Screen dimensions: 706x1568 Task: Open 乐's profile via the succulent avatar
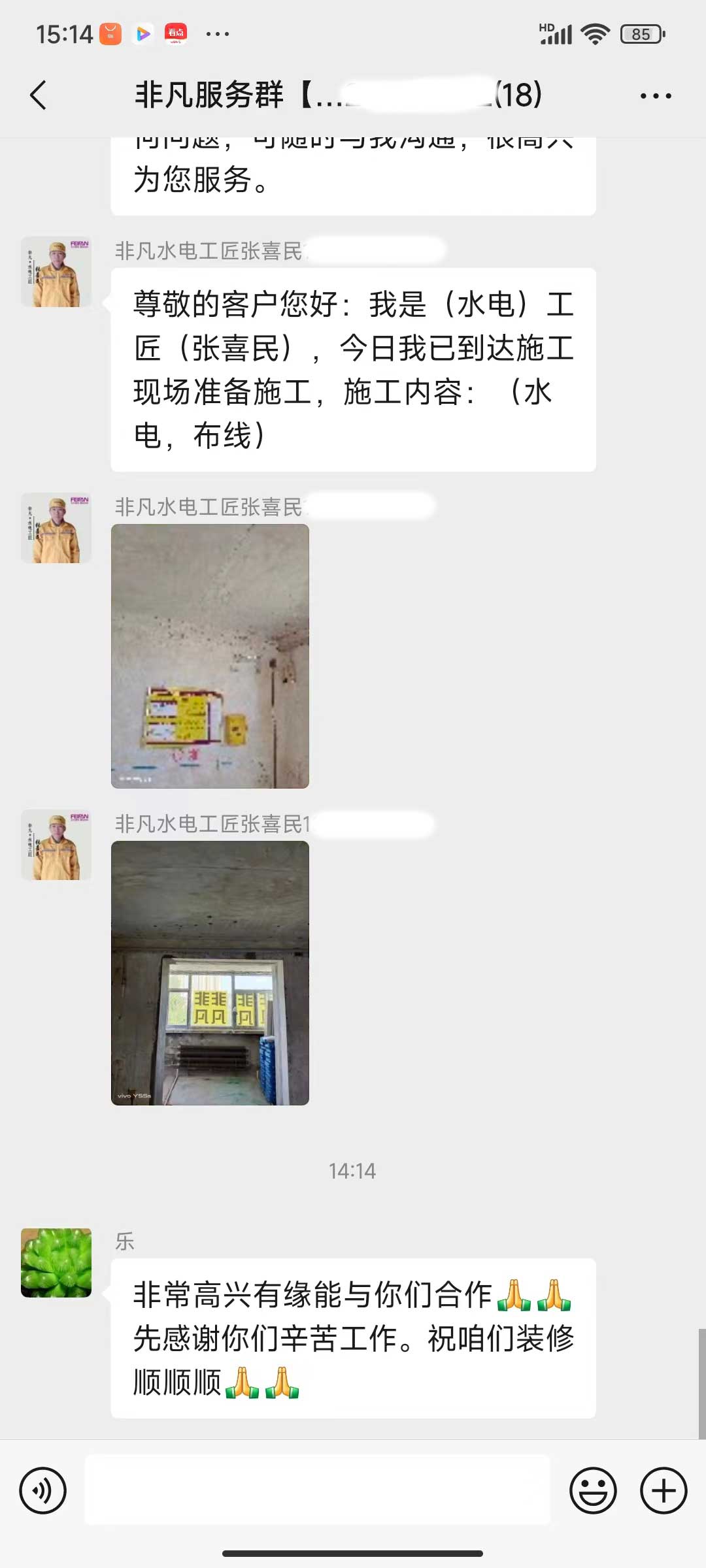coord(56,1262)
